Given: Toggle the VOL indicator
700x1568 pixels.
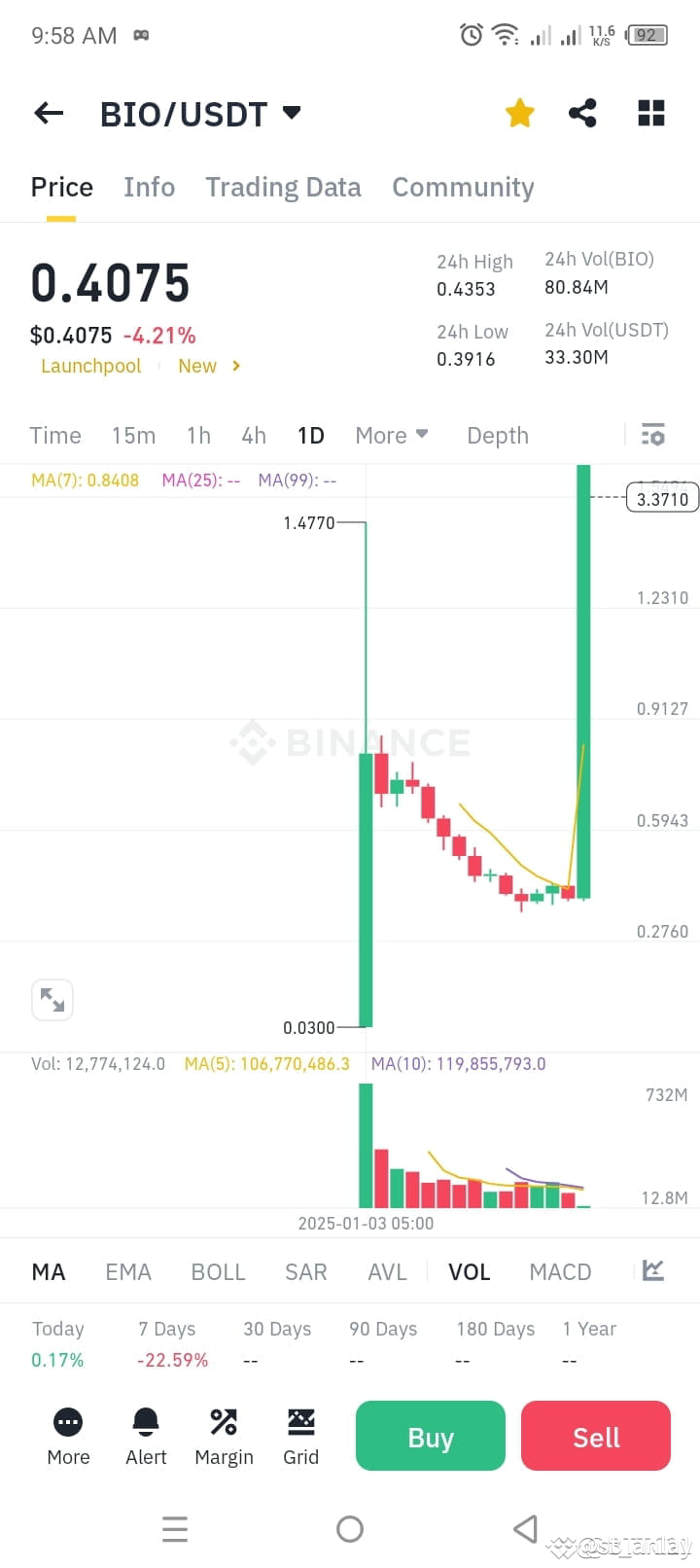Looking at the screenshot, I should (x=470, y=1270).
